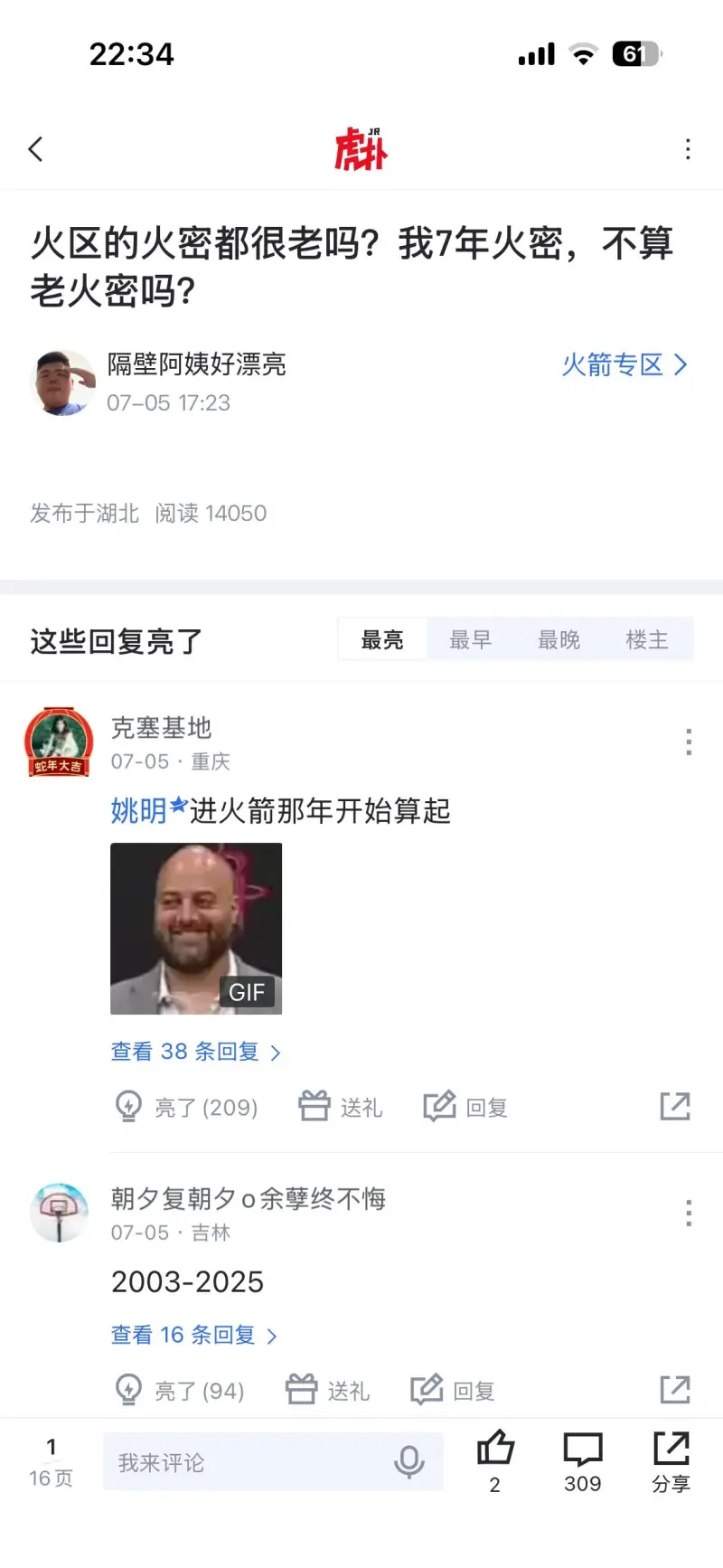Tap the 分享 share button
The width and height of the screenshot is (723, 1568).
[671, 1460]
